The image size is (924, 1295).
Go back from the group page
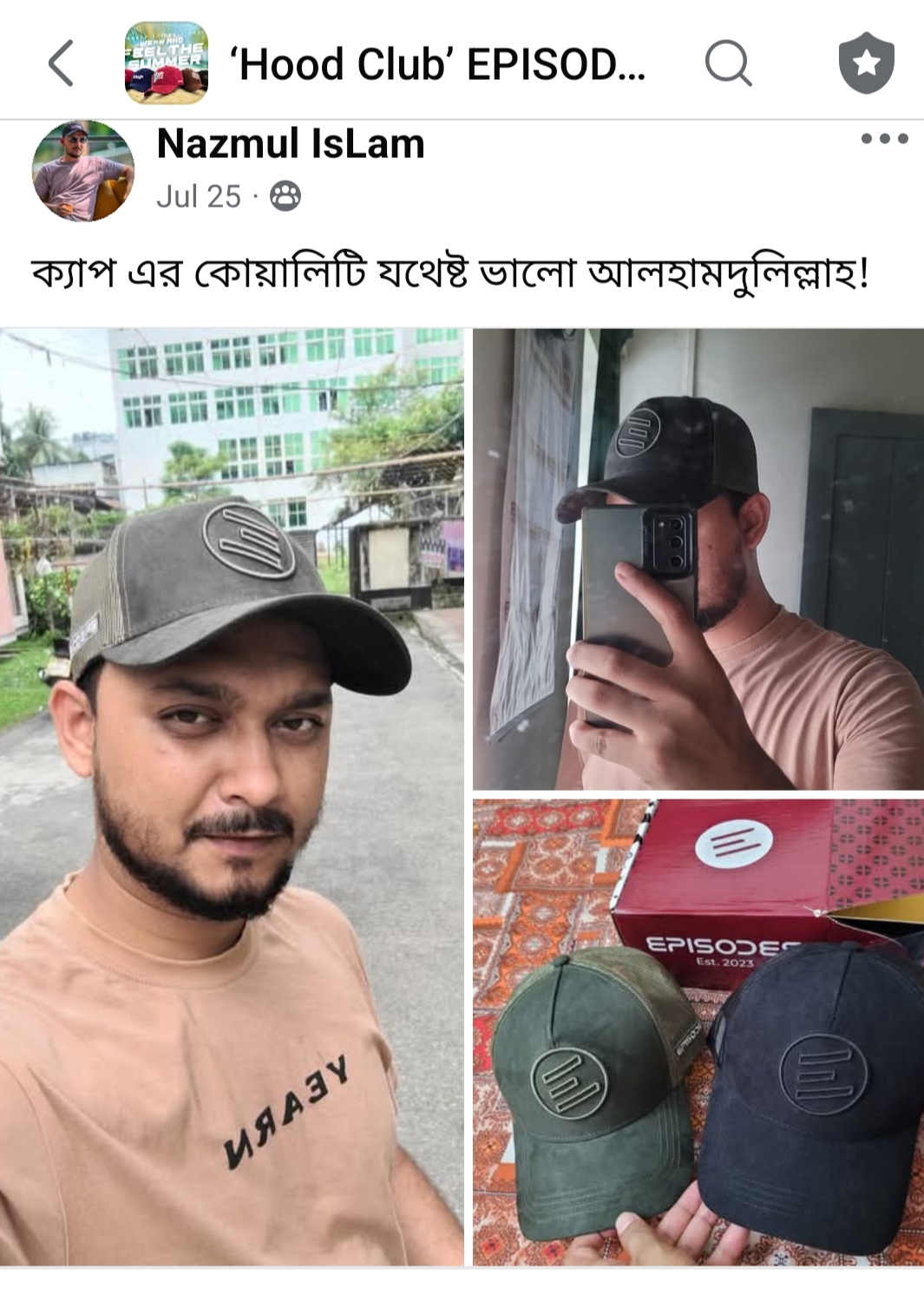tap(61, 63)
